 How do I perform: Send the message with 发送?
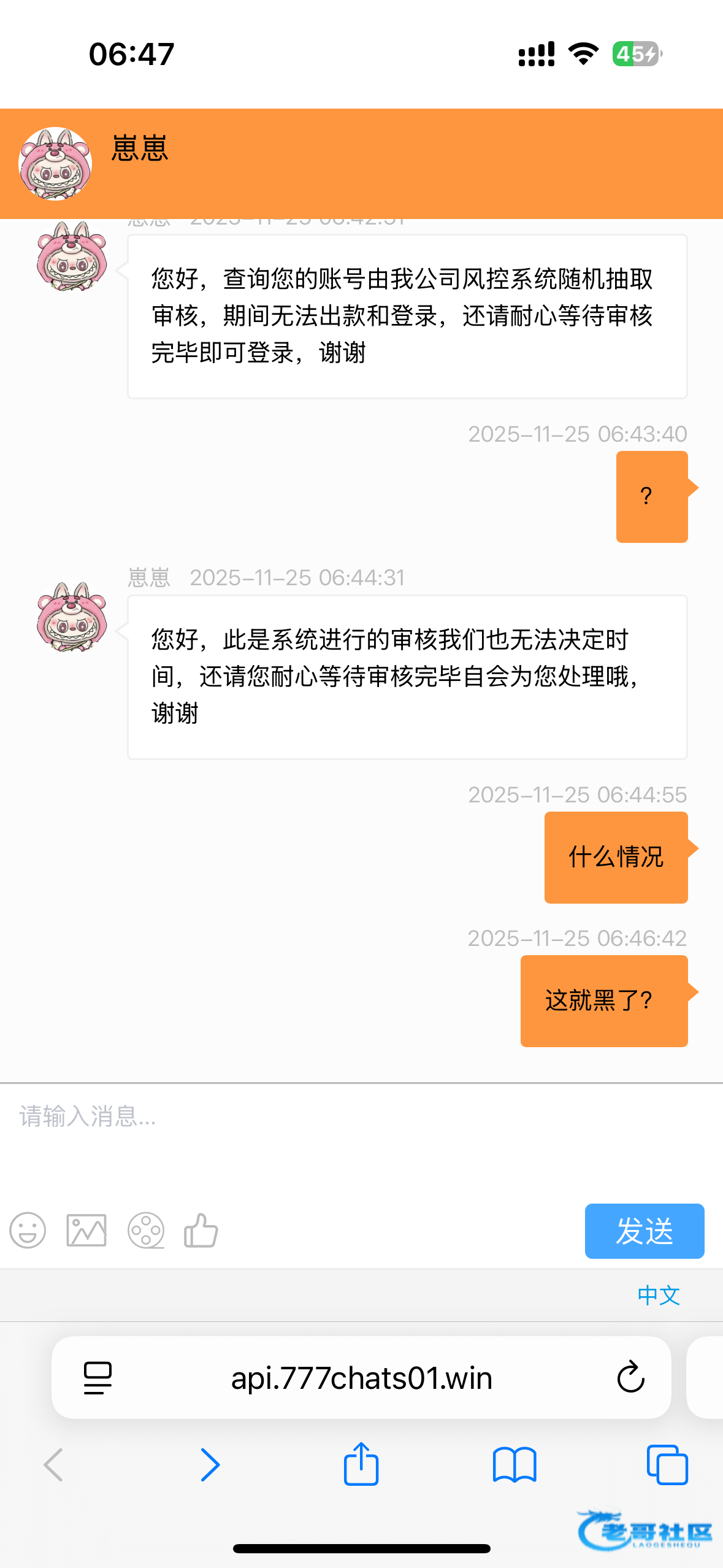pyautogui.click(x=644, y=1231)
